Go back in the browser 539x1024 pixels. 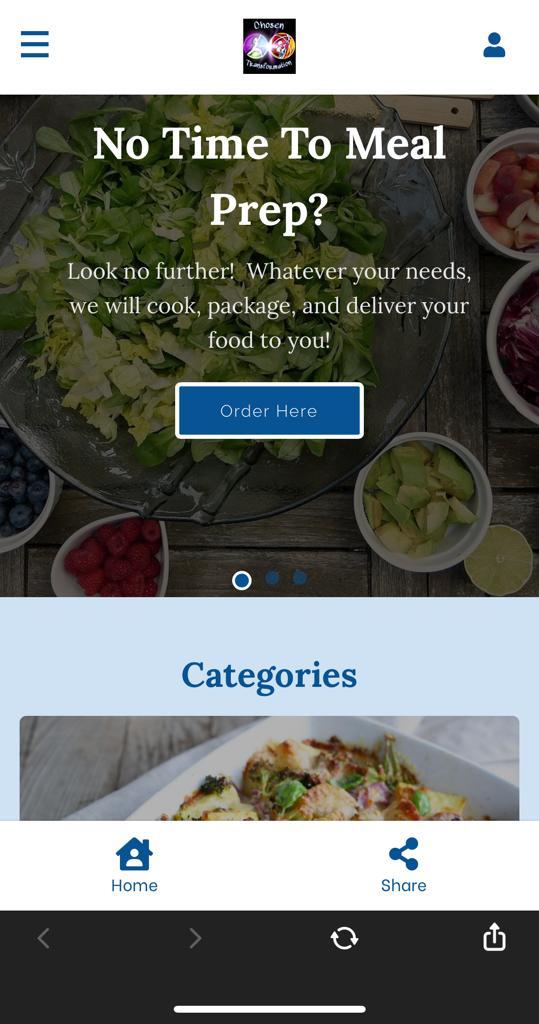coord(43,938)
